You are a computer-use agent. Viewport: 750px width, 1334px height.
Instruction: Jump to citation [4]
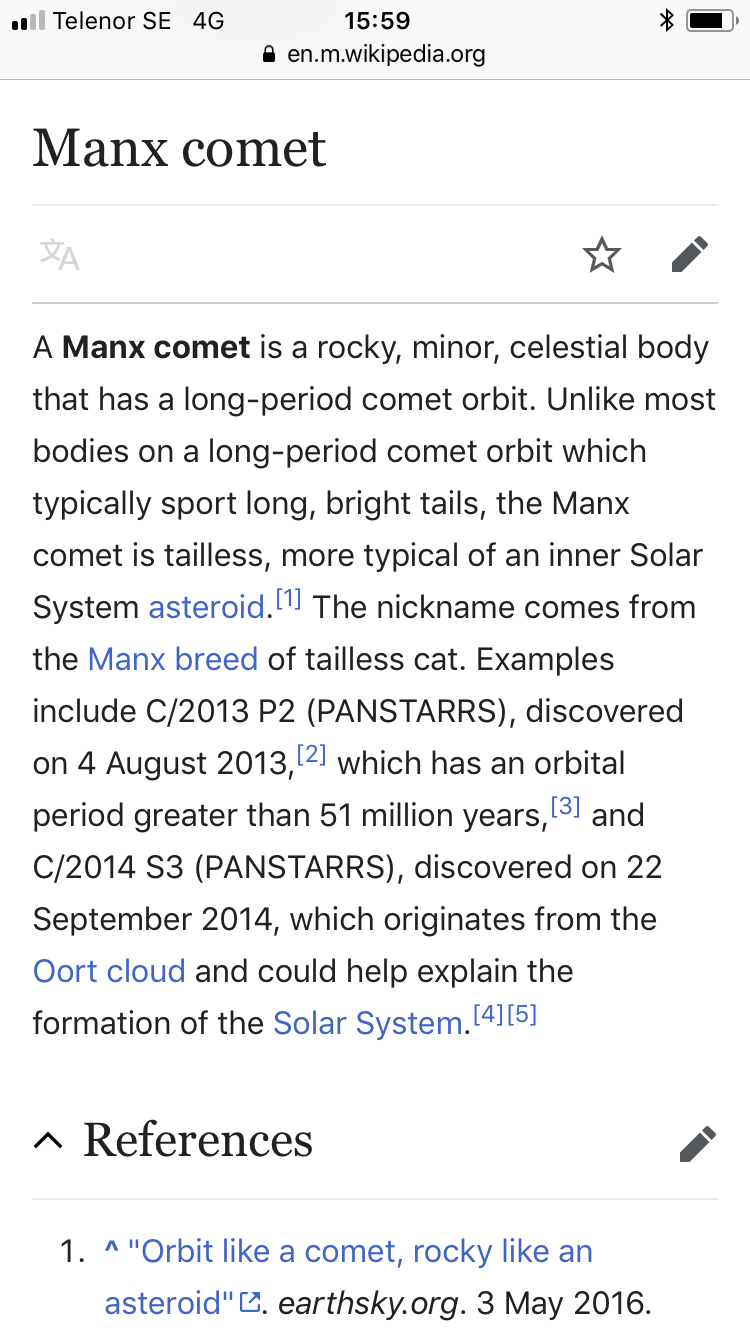pyautogui.click(x=487, y=1016)
